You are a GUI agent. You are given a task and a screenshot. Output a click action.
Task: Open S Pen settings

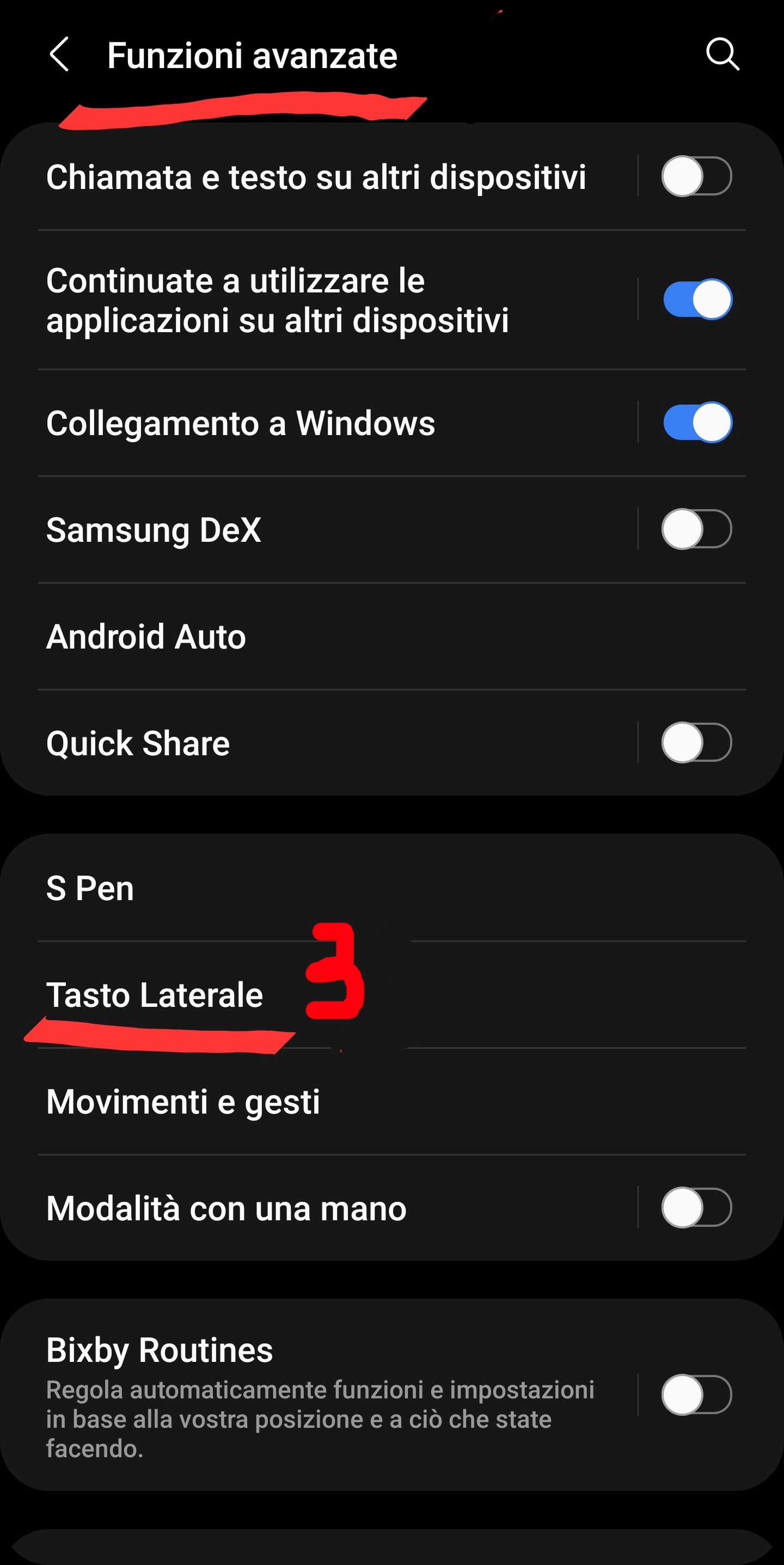(x=90, y=889)
